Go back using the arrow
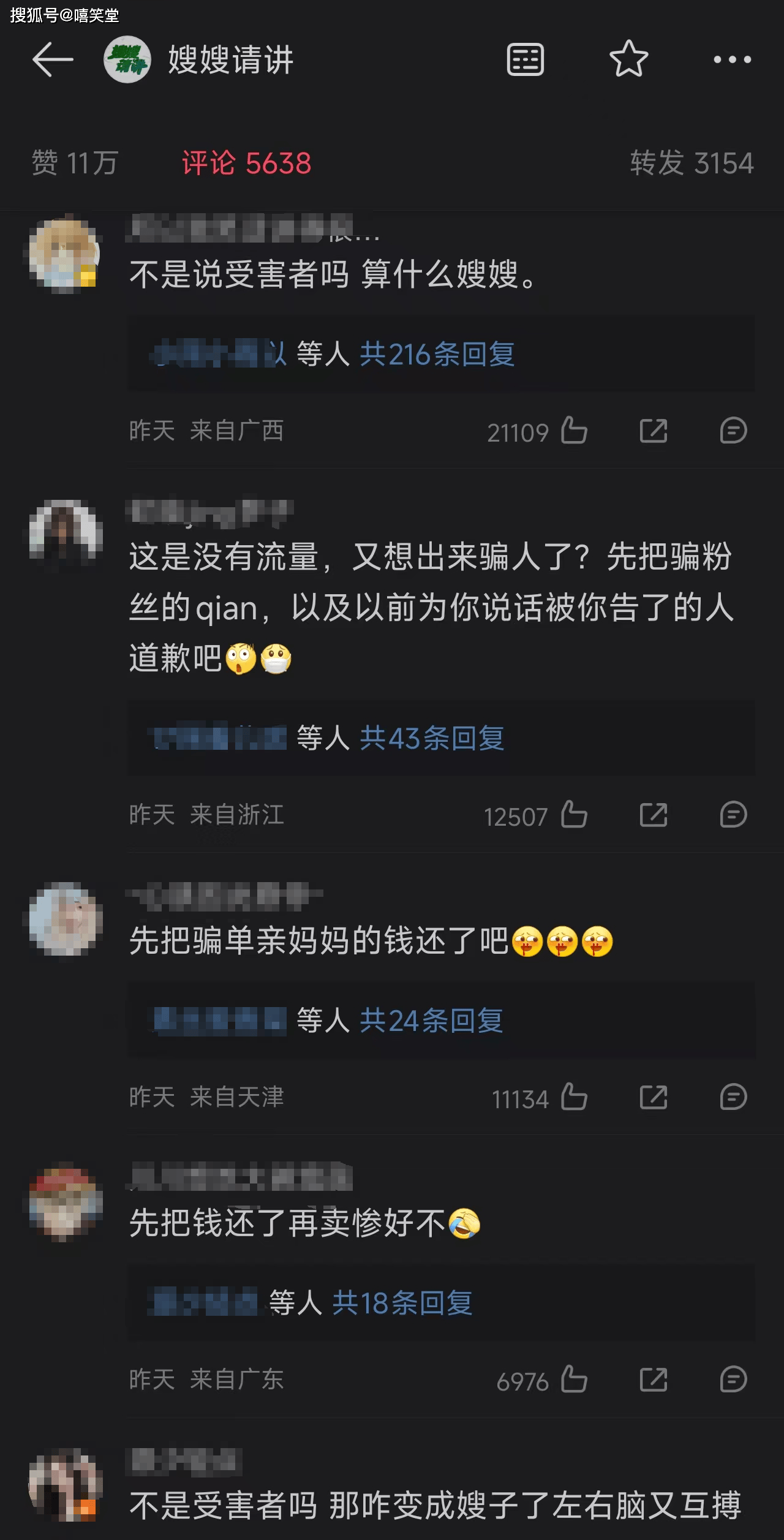 pos(53,59)
